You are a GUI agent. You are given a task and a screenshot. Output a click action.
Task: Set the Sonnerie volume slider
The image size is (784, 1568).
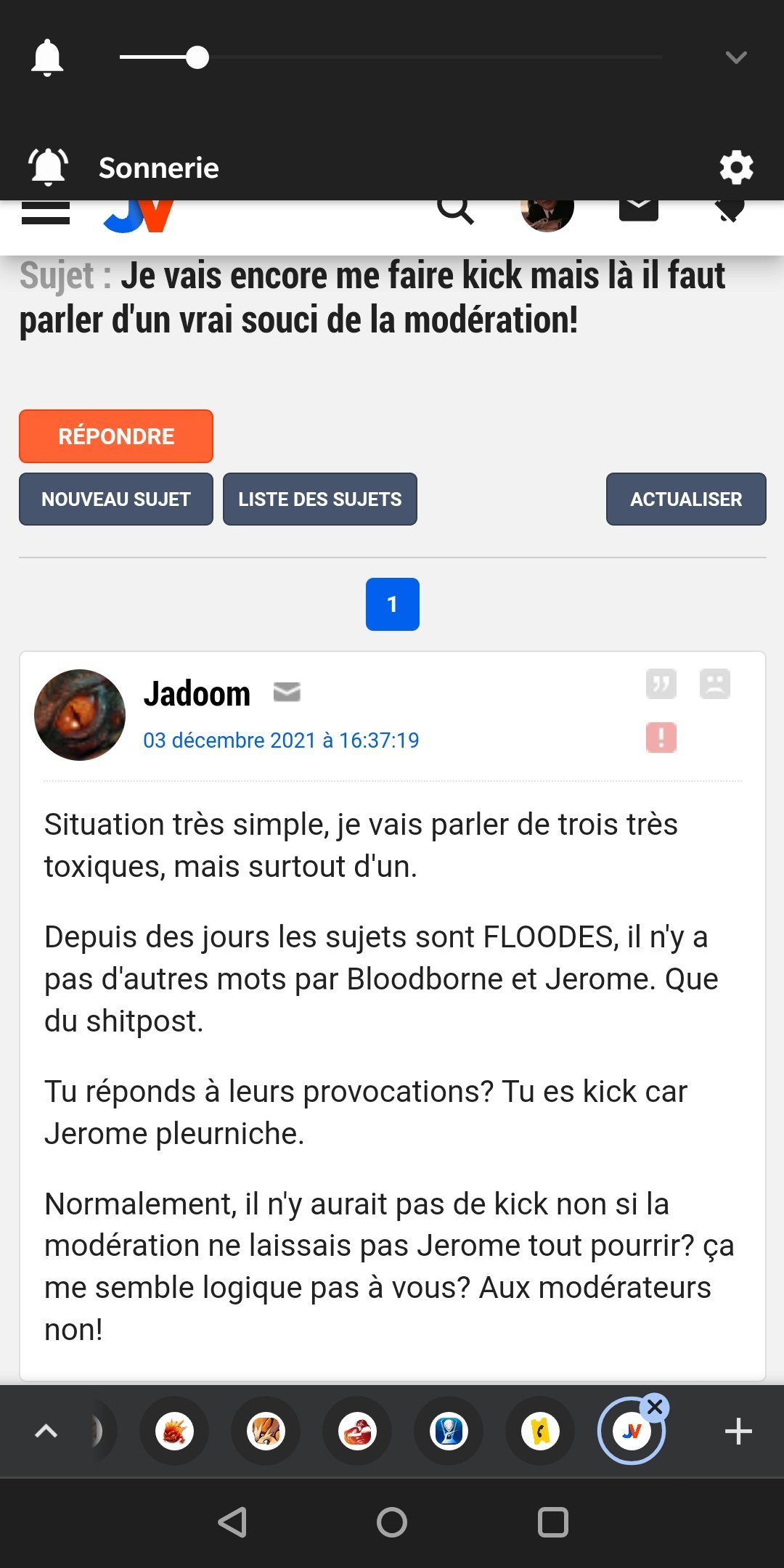(197, 57)
